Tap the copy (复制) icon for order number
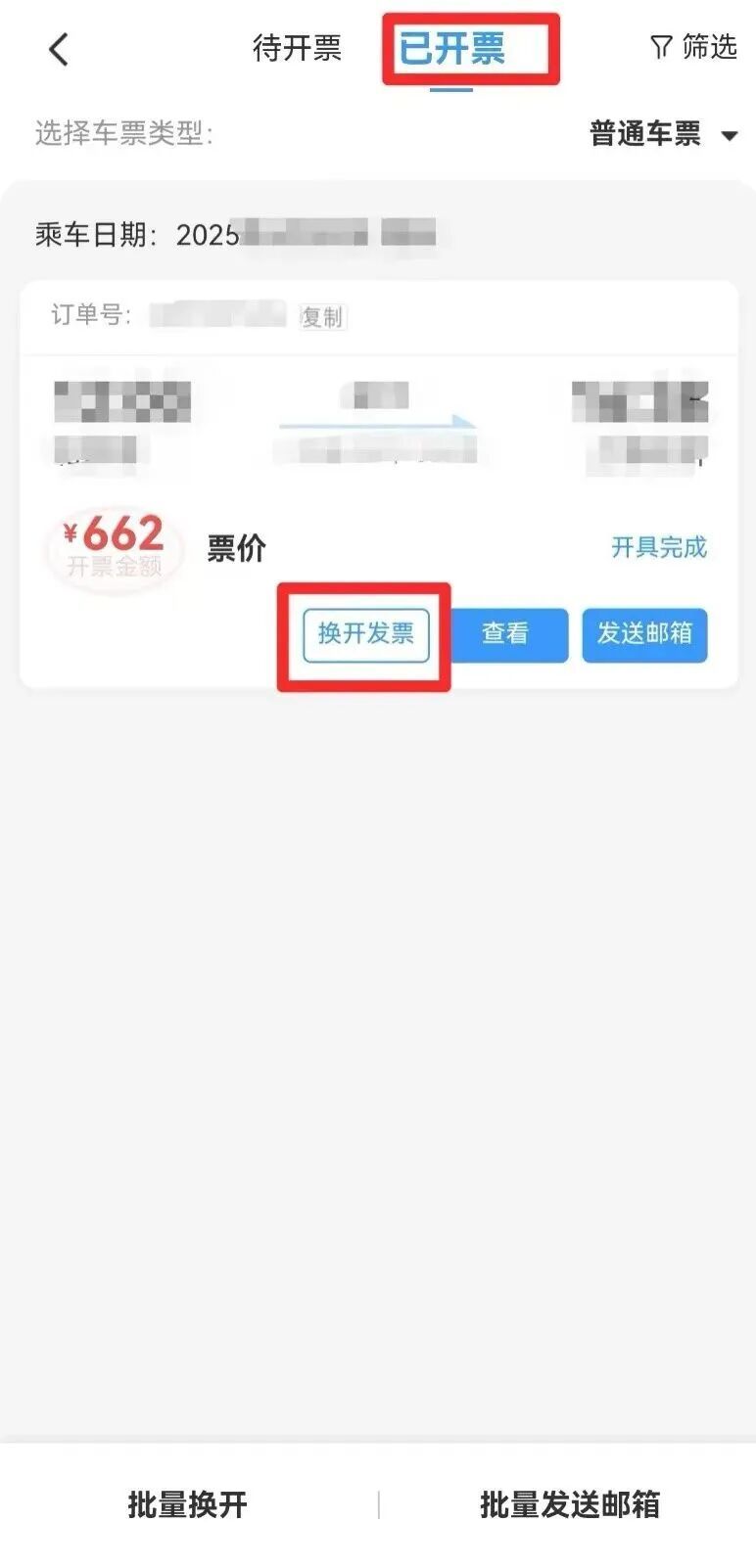 [x=322, y=316]
